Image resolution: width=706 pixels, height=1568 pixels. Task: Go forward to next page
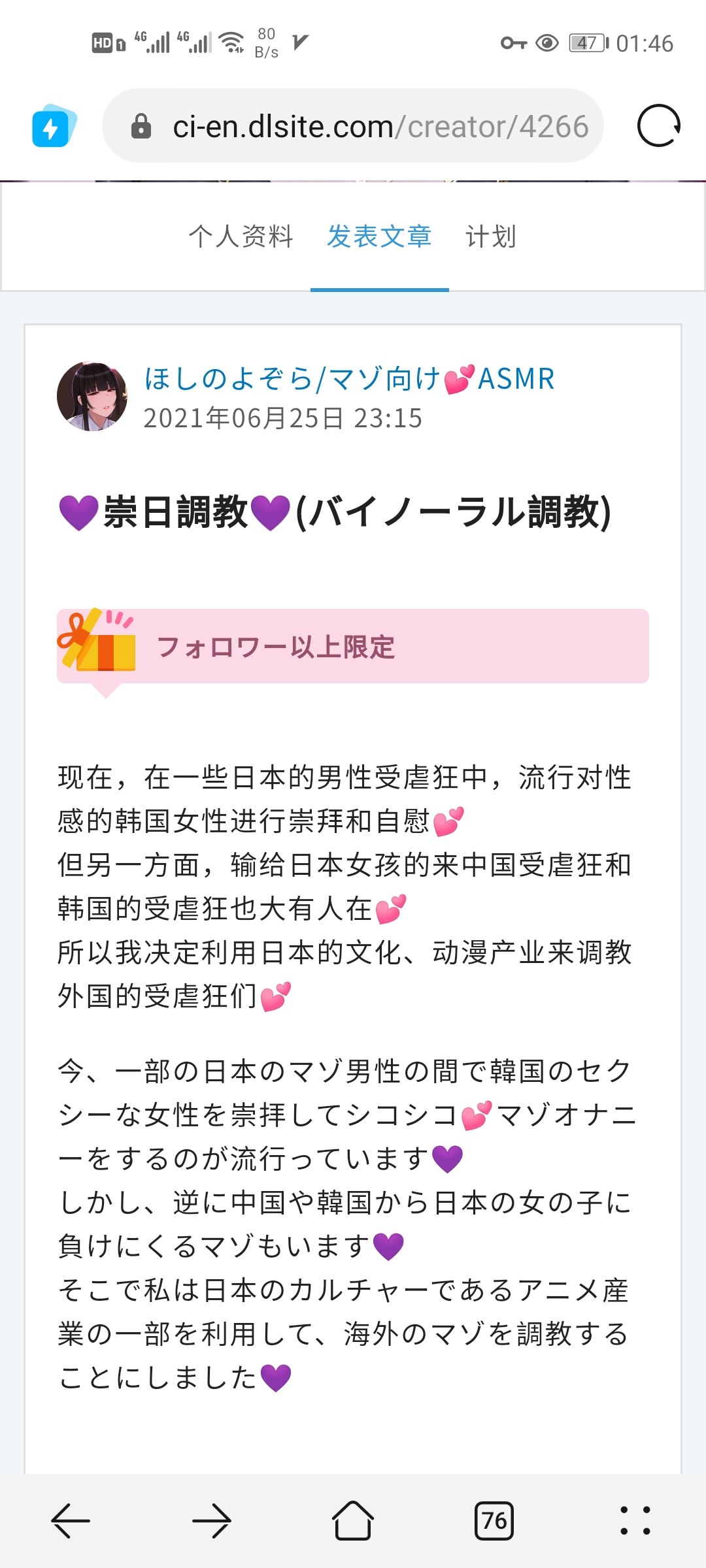coord(212,1520)
